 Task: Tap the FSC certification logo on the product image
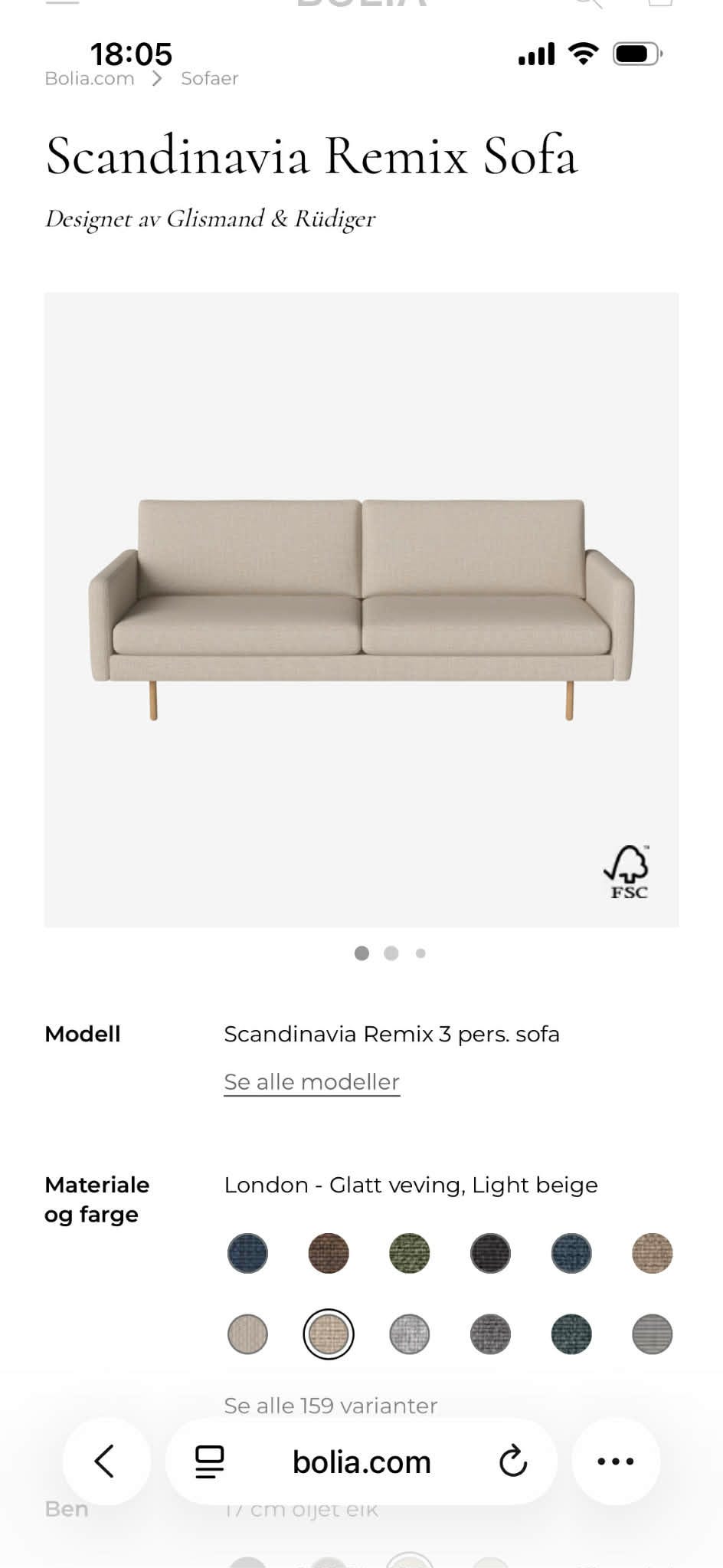628,874
